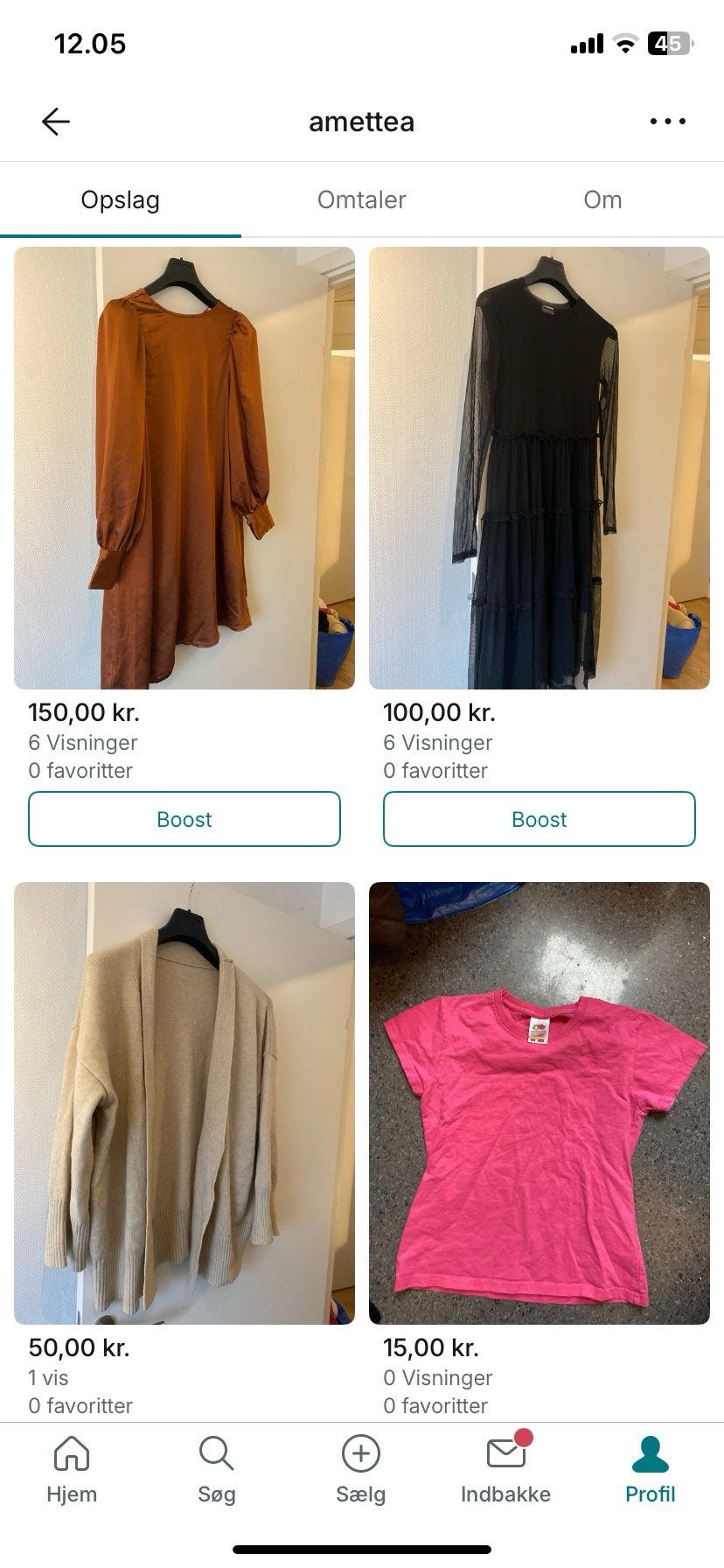The width and height of the screenshot is (724, 1568).
Task: Tap the back arrow to leave amettea's profile
Action: (x=55, y=121)
